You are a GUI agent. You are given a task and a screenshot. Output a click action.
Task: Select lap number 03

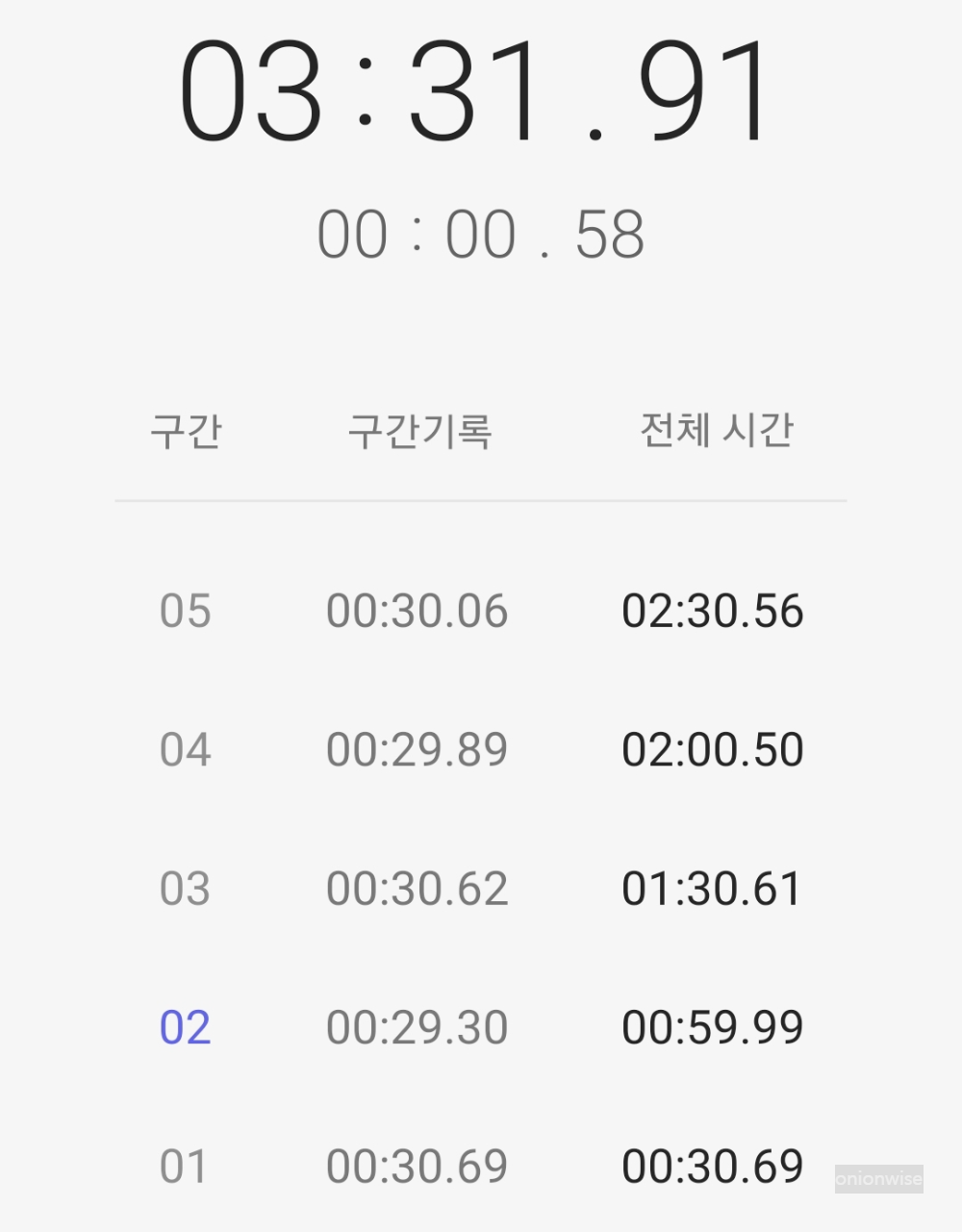[187, 888]
